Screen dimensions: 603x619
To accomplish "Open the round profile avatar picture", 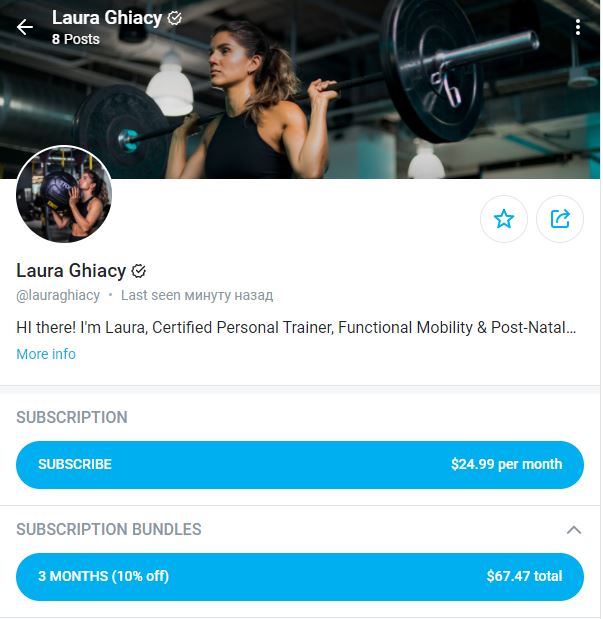I will click(x=64, y=195).
